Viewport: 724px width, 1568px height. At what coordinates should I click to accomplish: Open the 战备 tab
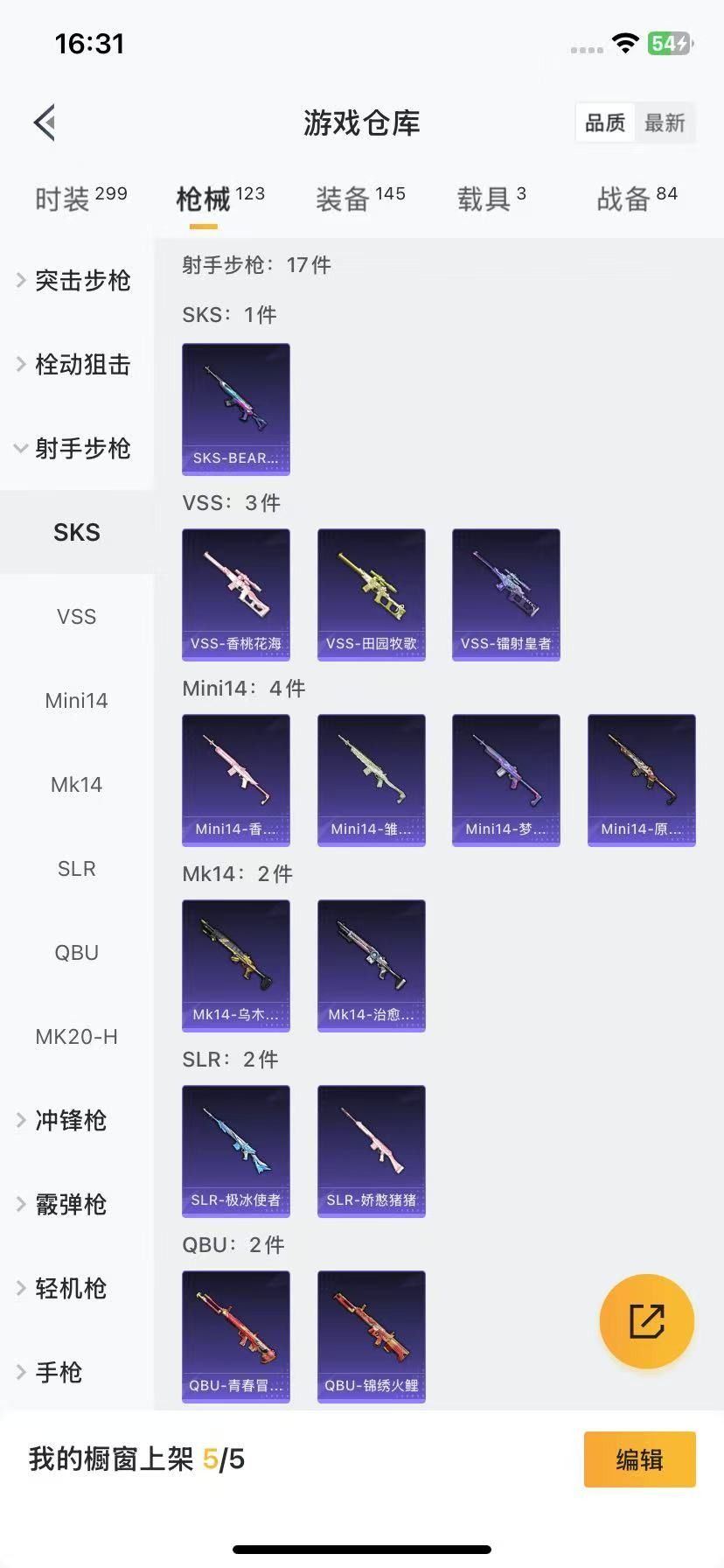point(637,199)
